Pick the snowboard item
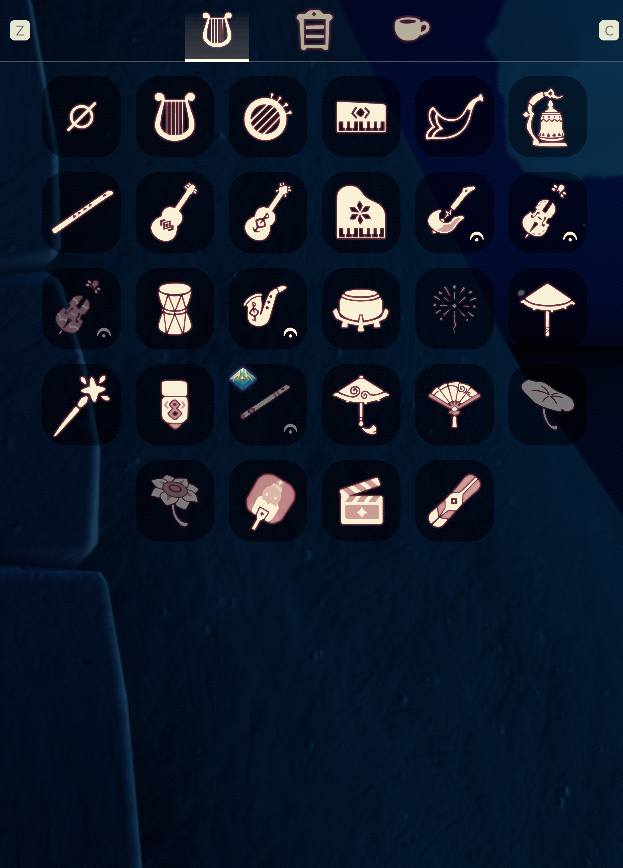This screenshot has width=623, height=868. pos(454,501)
